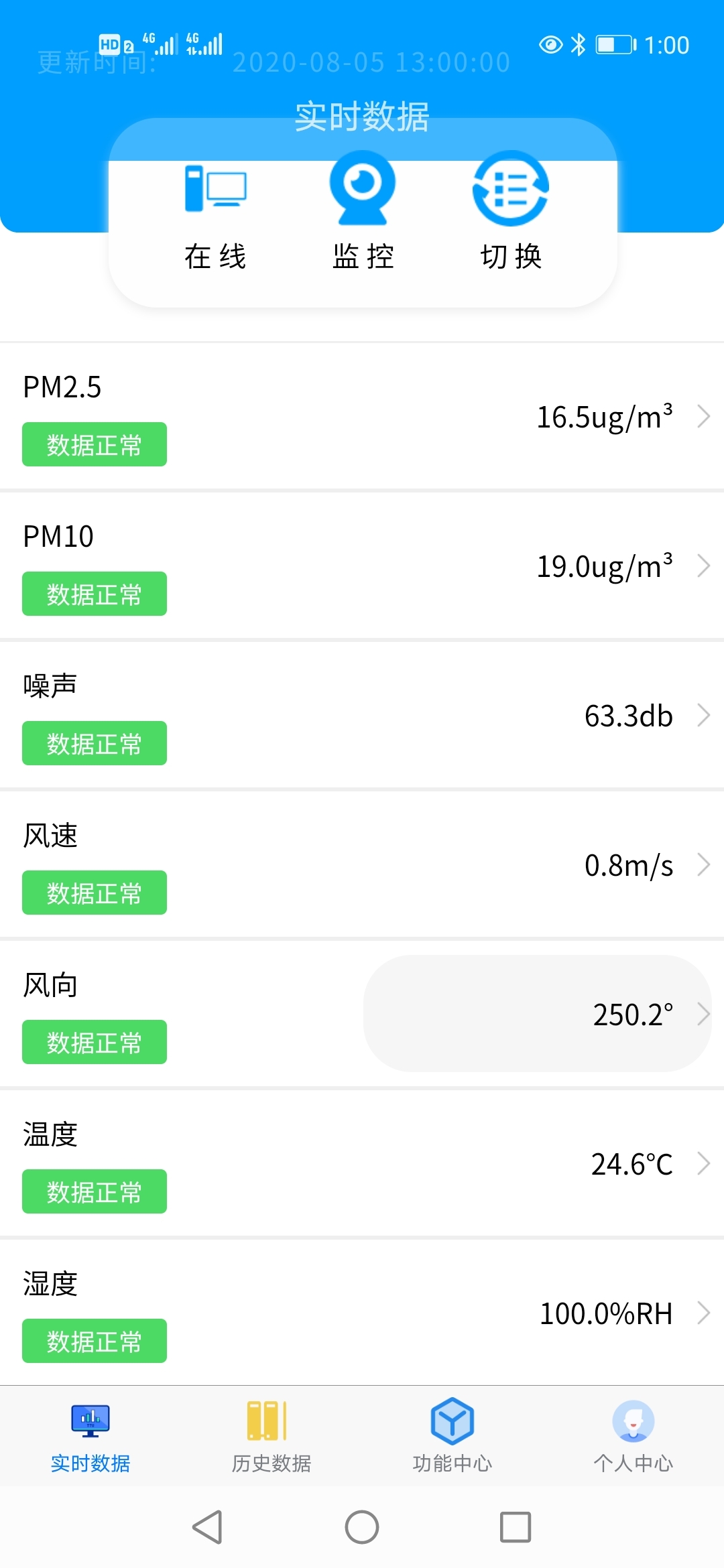Open the 风速 wind speed row
The height and width of the screenshot is (1568, 724).
coord(362,864)
